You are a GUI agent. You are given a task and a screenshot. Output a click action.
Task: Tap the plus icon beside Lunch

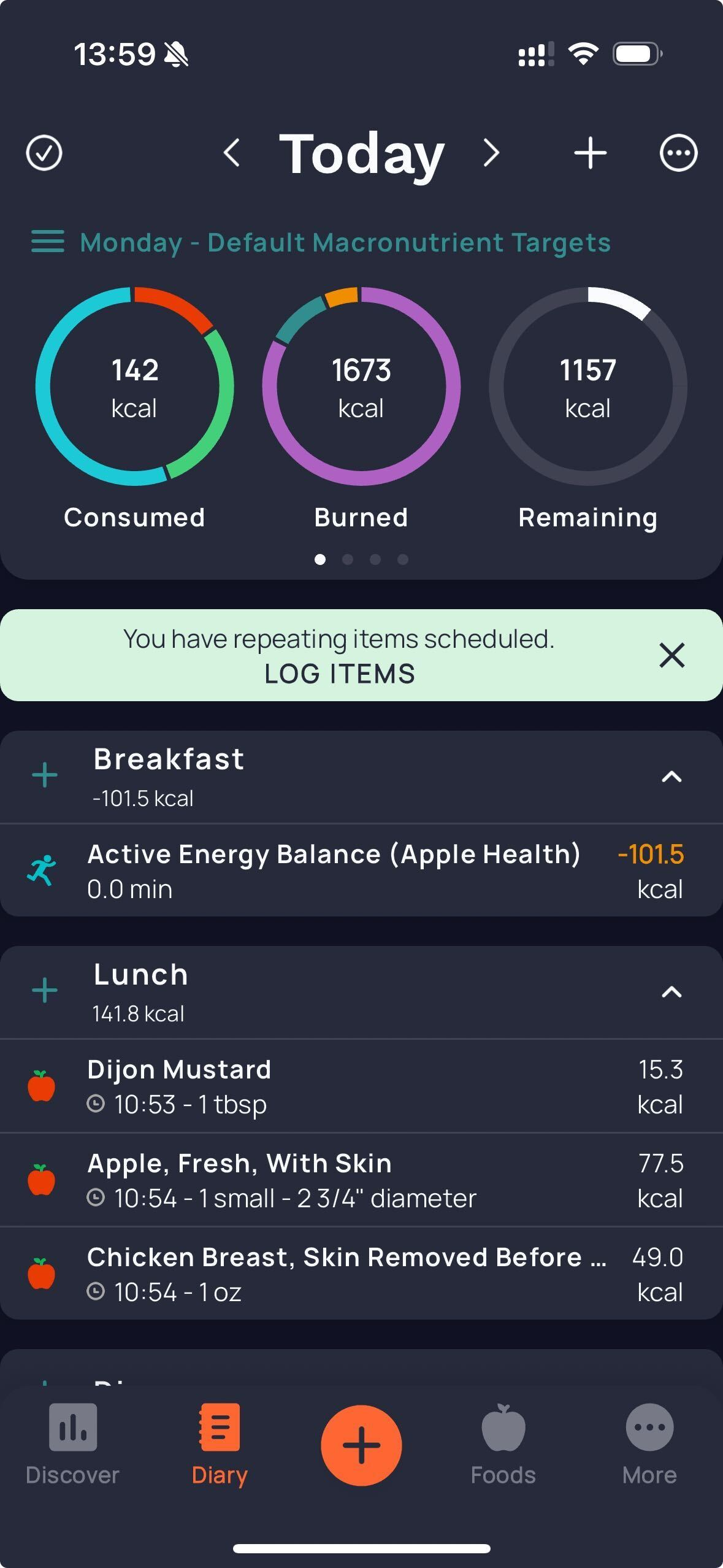44,990
